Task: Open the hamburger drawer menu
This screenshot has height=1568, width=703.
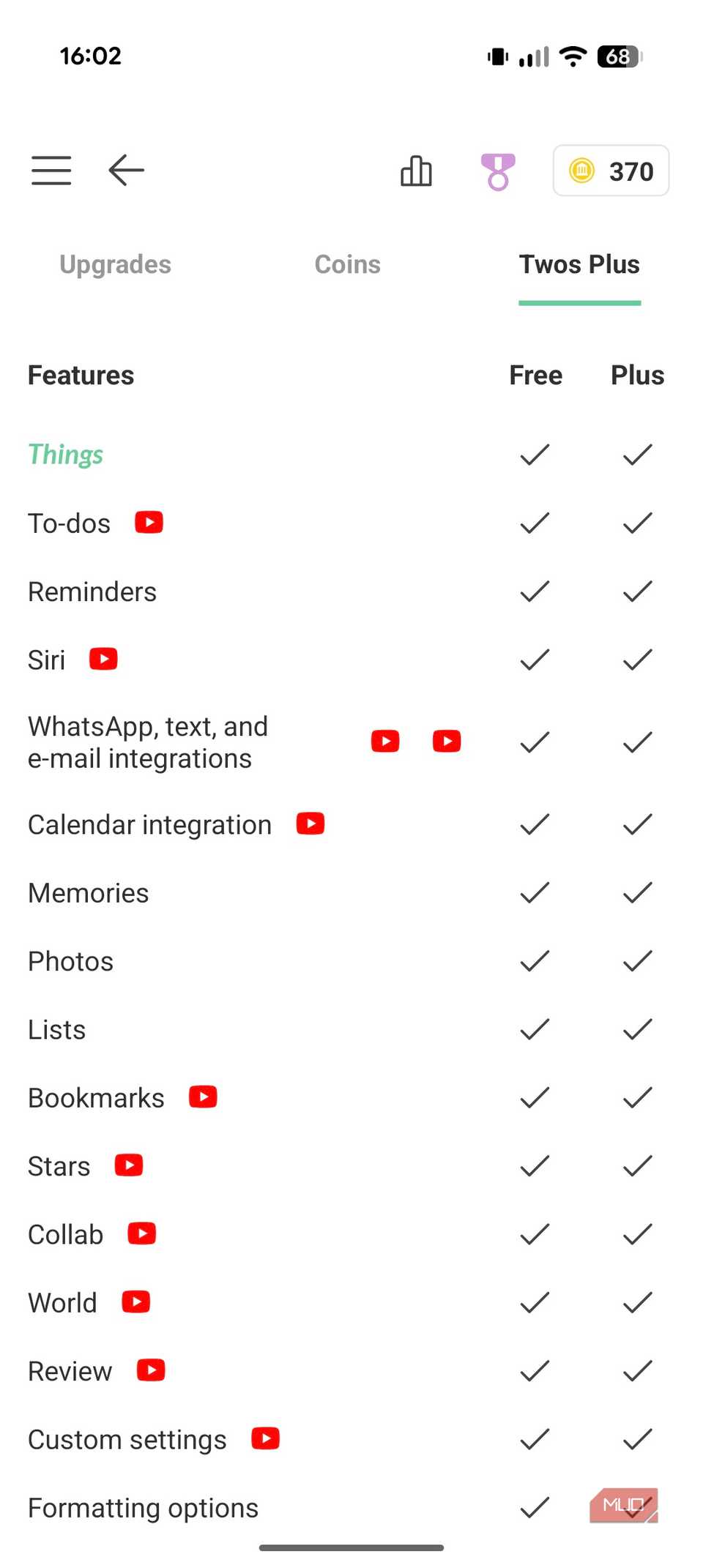Action: 51,171
